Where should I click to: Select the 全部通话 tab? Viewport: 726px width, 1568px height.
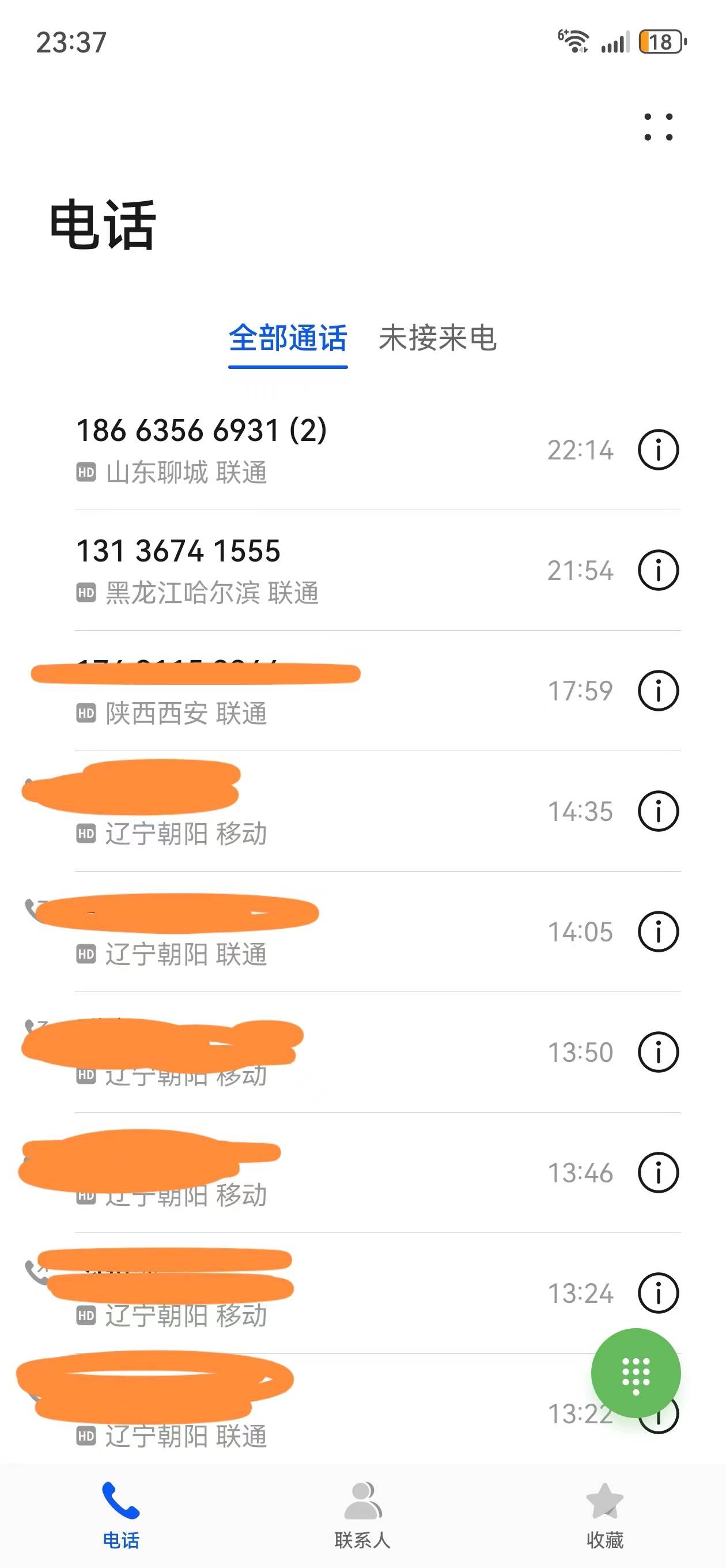[288, 338]
